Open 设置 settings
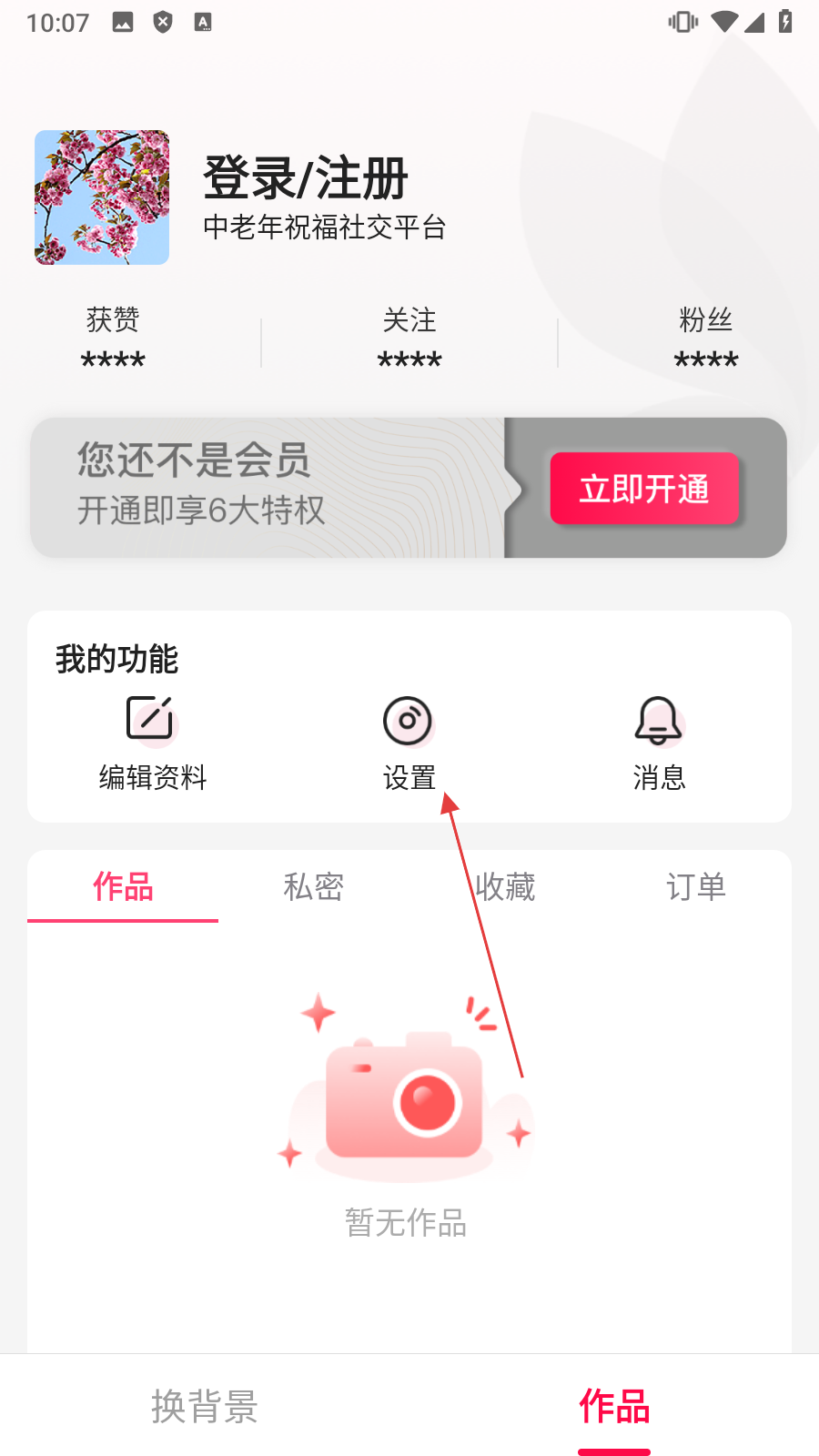 [x=409, y=742]
